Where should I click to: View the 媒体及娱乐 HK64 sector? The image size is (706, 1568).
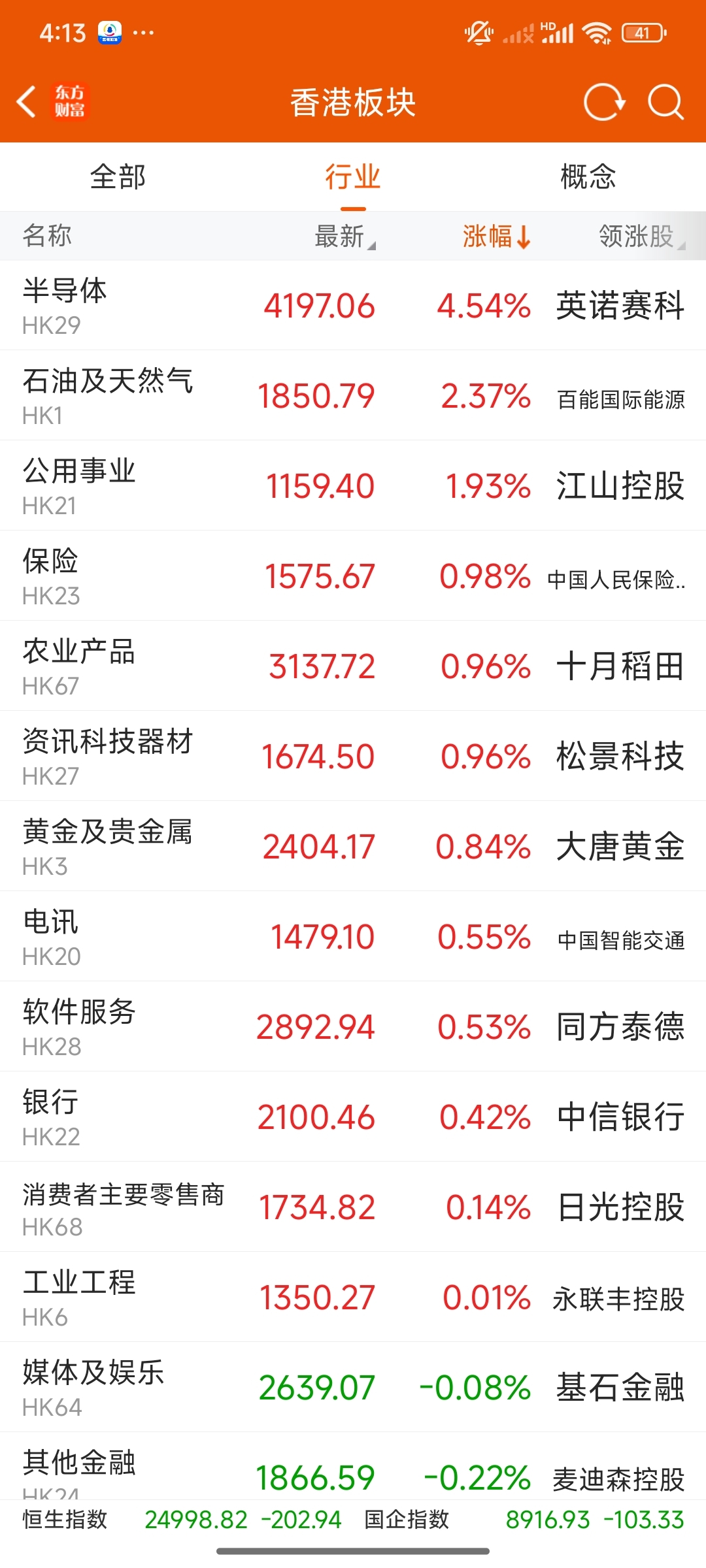point(353,1388)
